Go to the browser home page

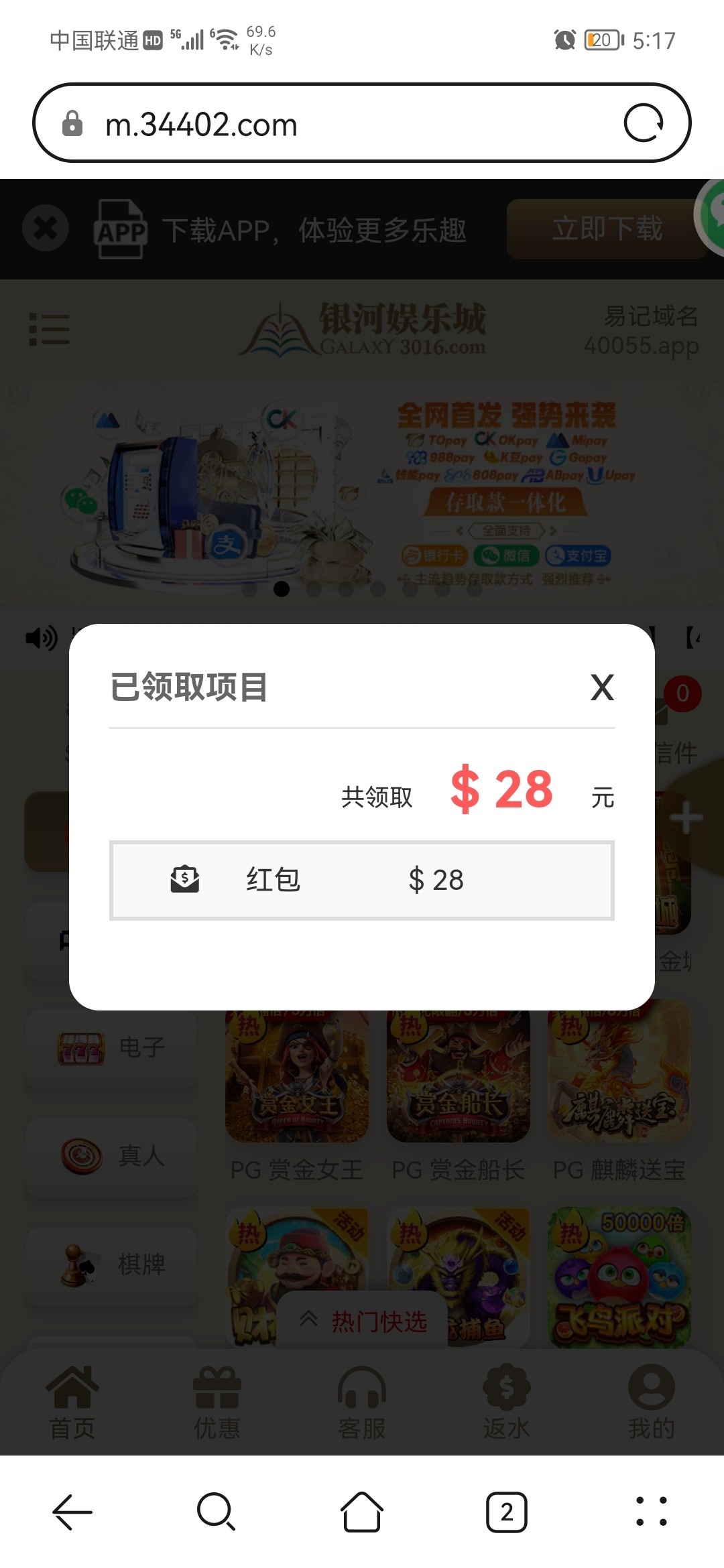coord(362,1512)
